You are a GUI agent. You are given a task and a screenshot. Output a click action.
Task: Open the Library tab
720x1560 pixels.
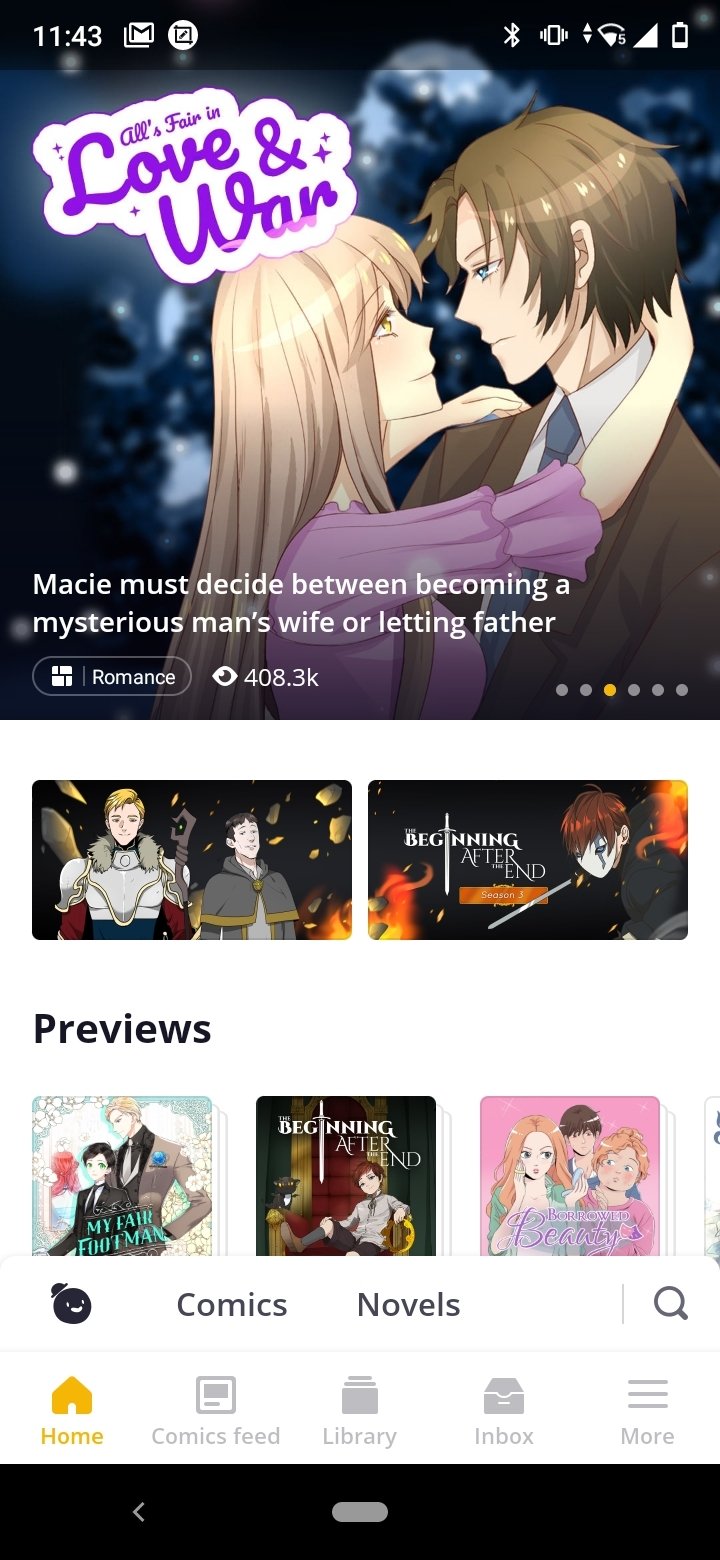click(360, 1410)
